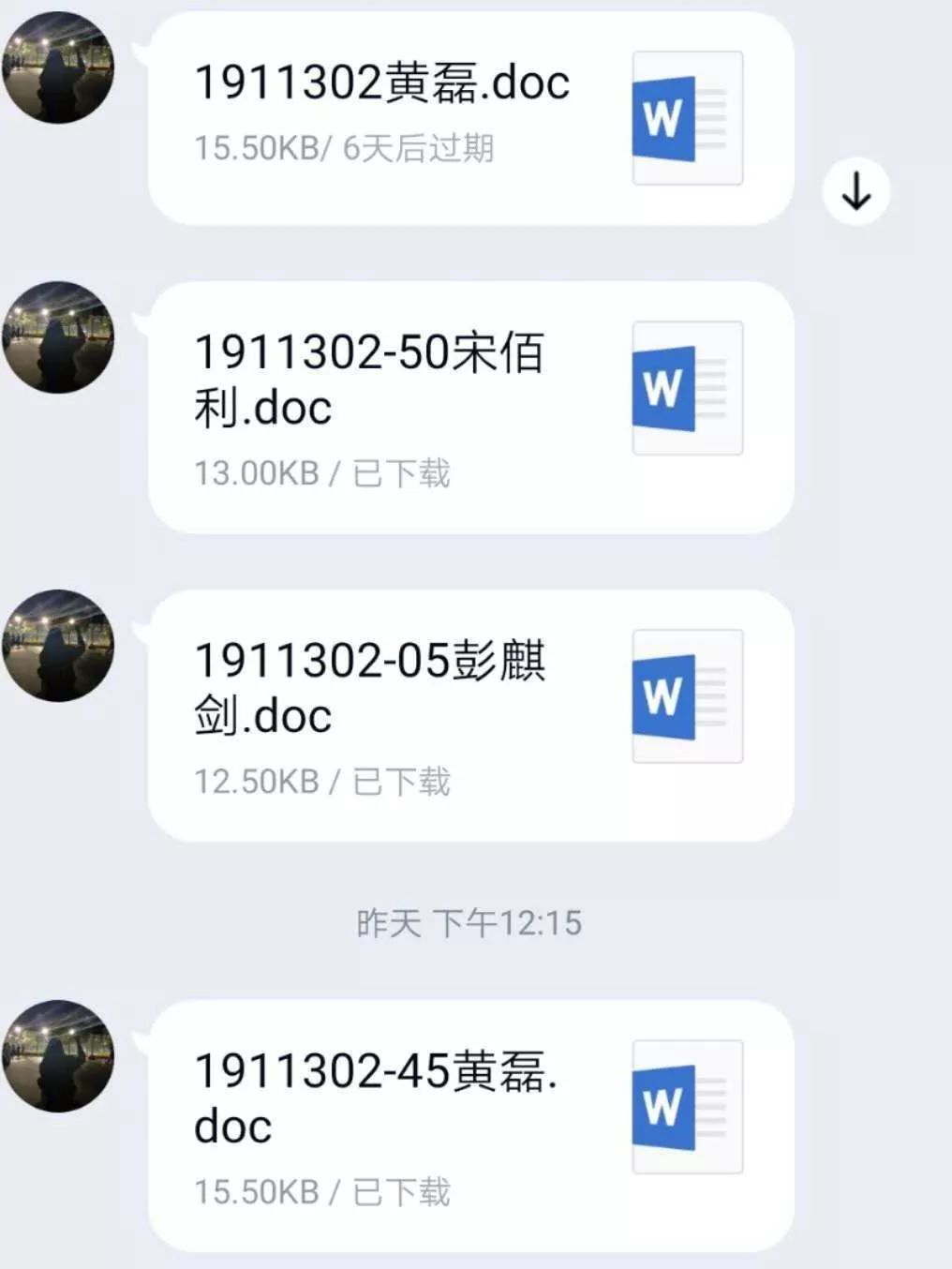The width and height of the screenshot is (952, 1269).
Task: Open the file 1911302-05彭麒剑.doc
Action: click(x=469, y=715)
